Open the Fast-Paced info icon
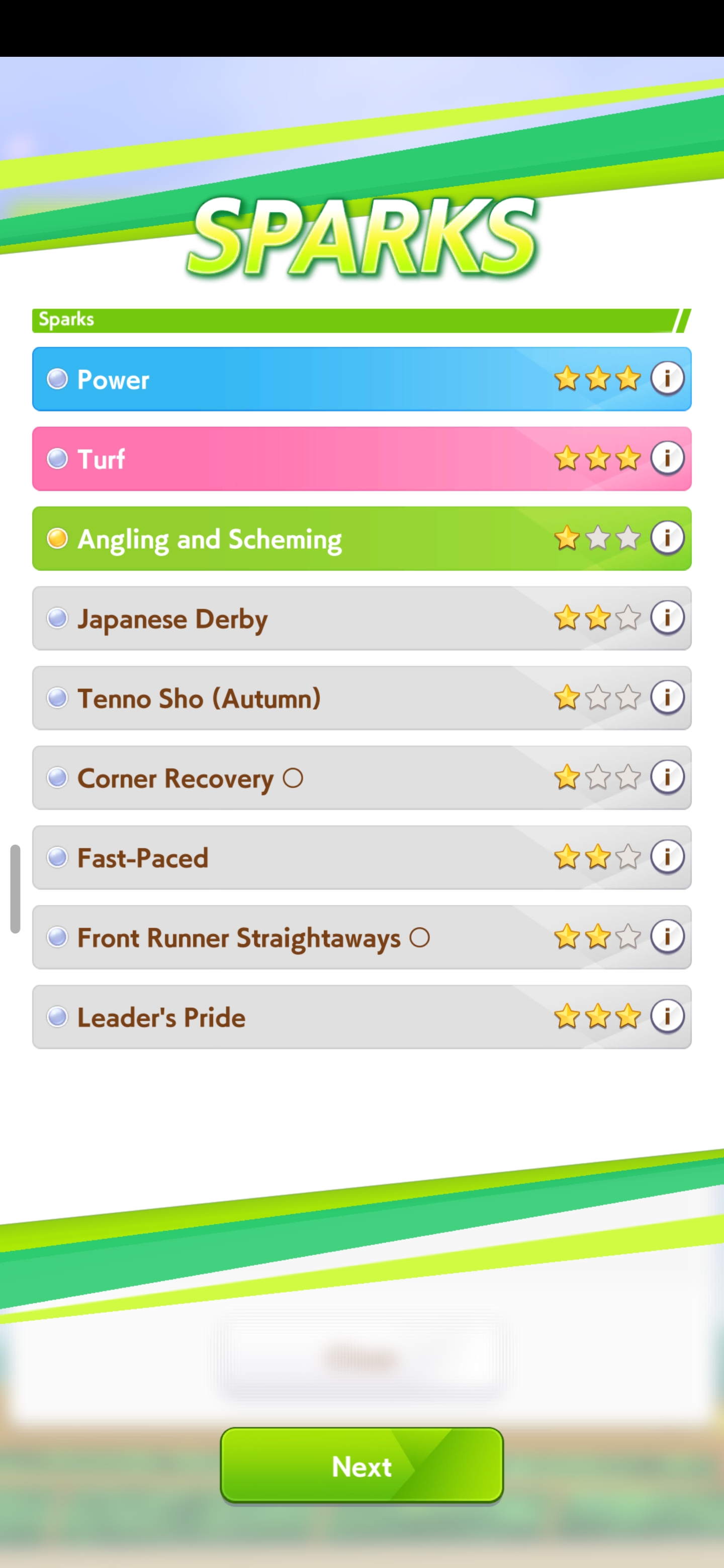The width and height of the screenshot is (724, 1568). pyautogui.click(x=667, y=856)
